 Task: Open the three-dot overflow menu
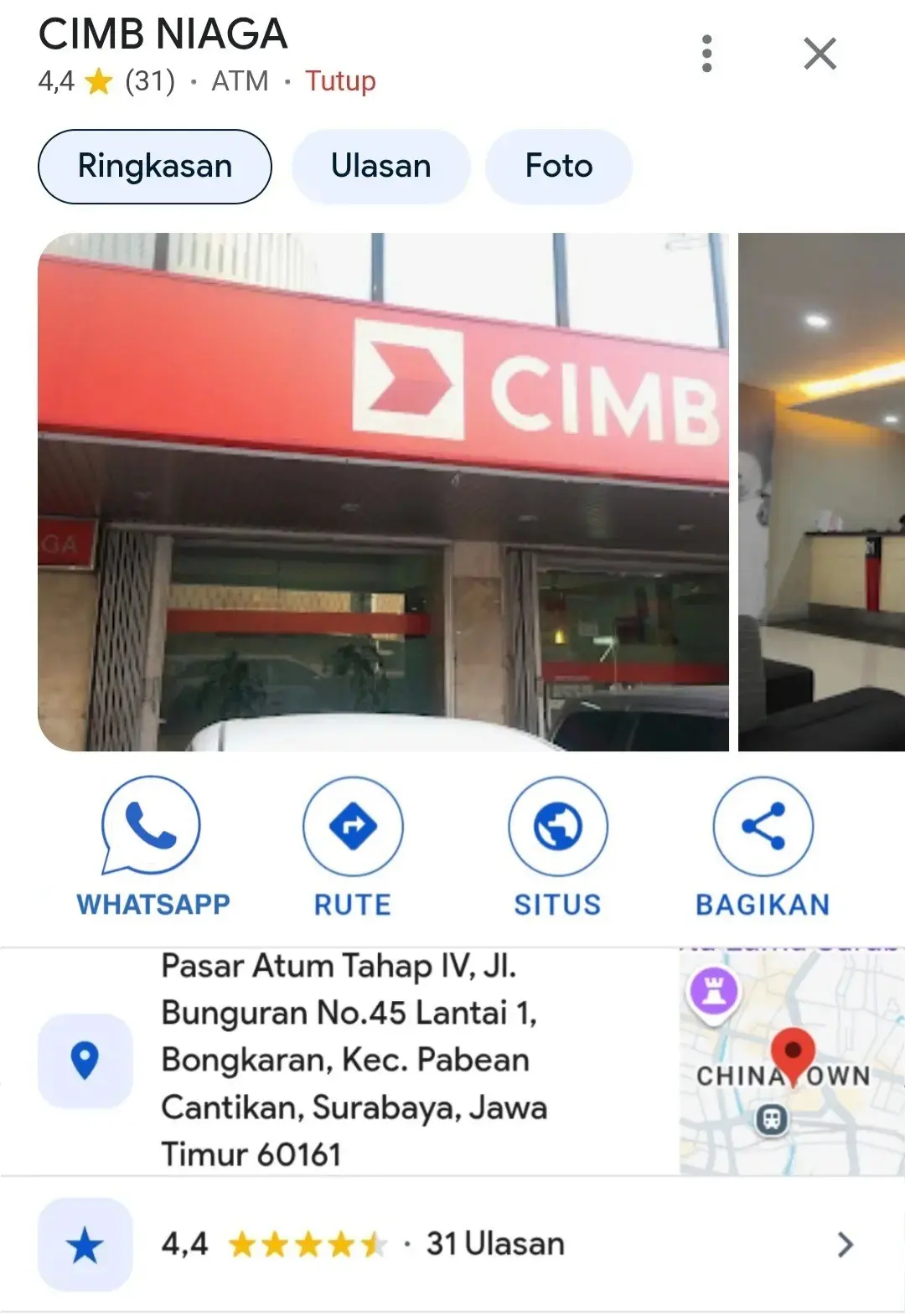[706, 54]
